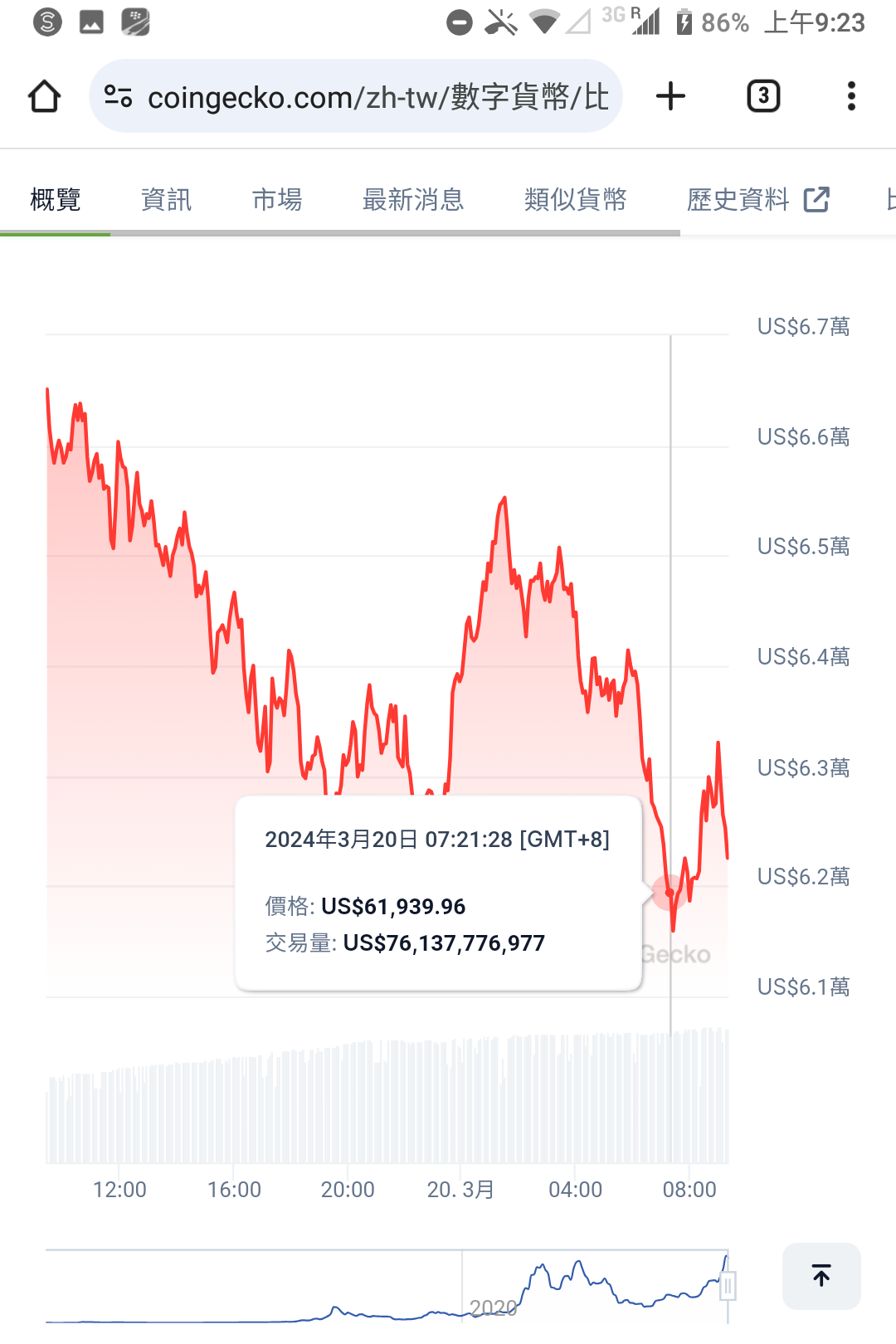Open the tab switcher showing 3 tabs
896x1344 pixels.
pos(763,96)
